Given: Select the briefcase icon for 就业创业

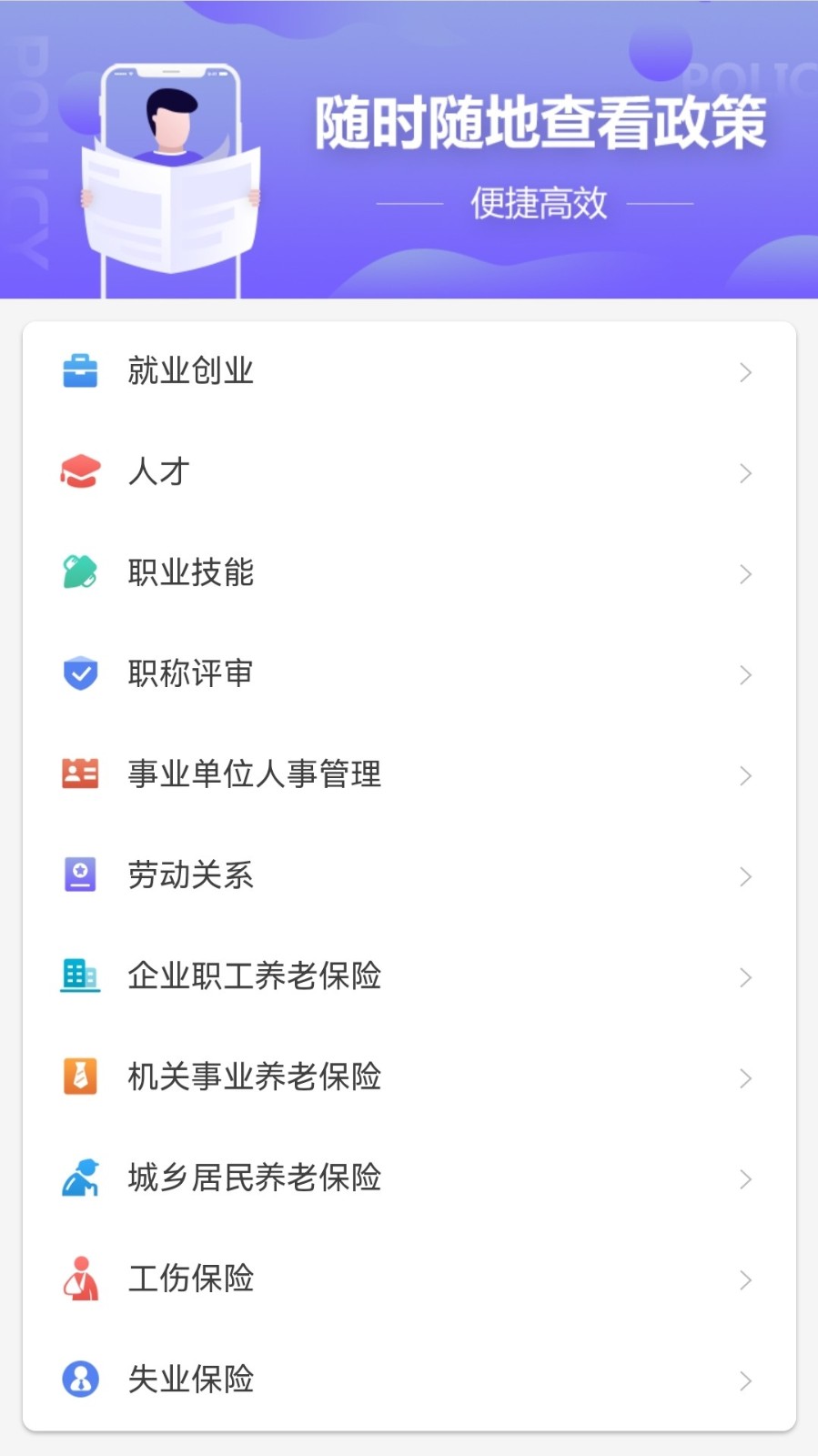Looking at the screenshot, I should click(81, 371).
